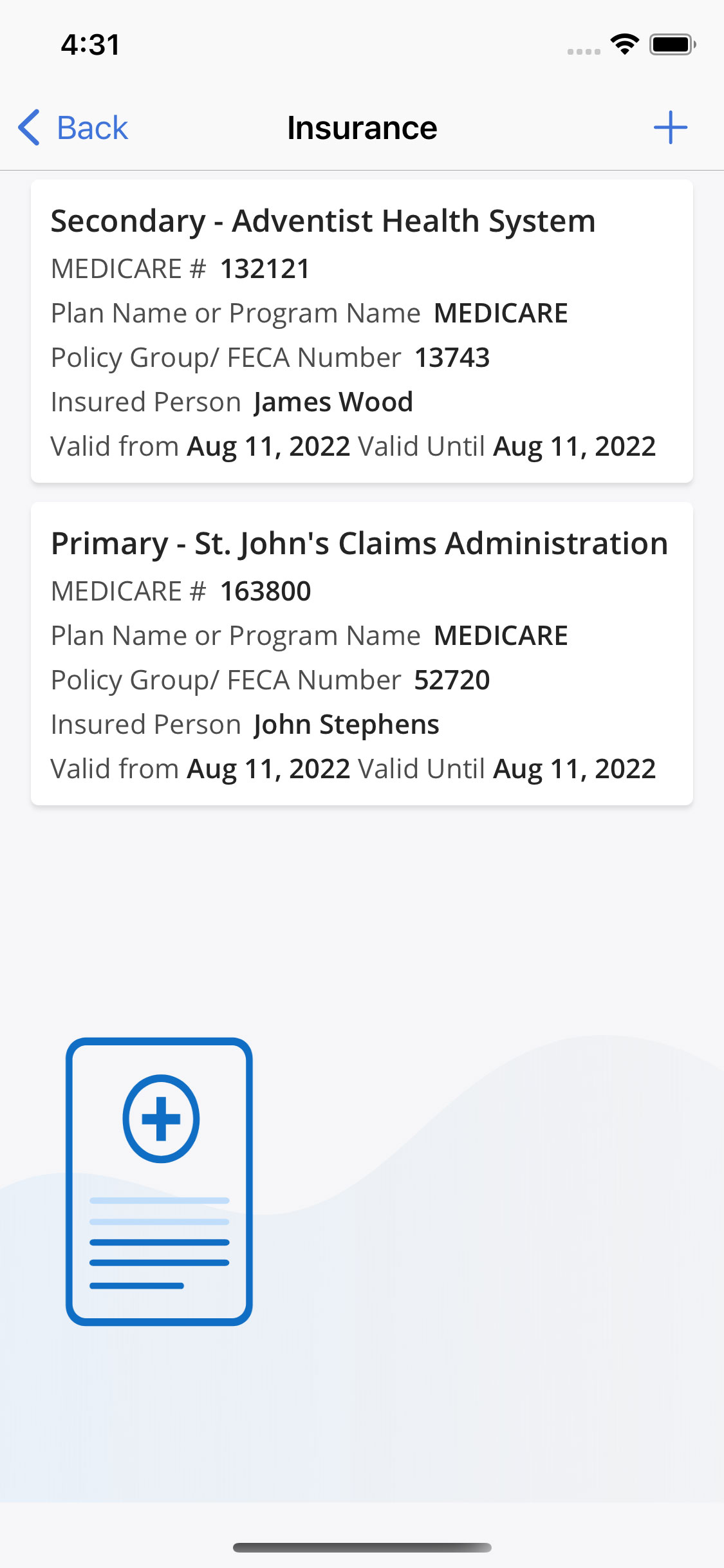The image size is (724, 1568).
Task: Tap Plan Name MEDICARE on Primary card
Action: click(500, 635)
